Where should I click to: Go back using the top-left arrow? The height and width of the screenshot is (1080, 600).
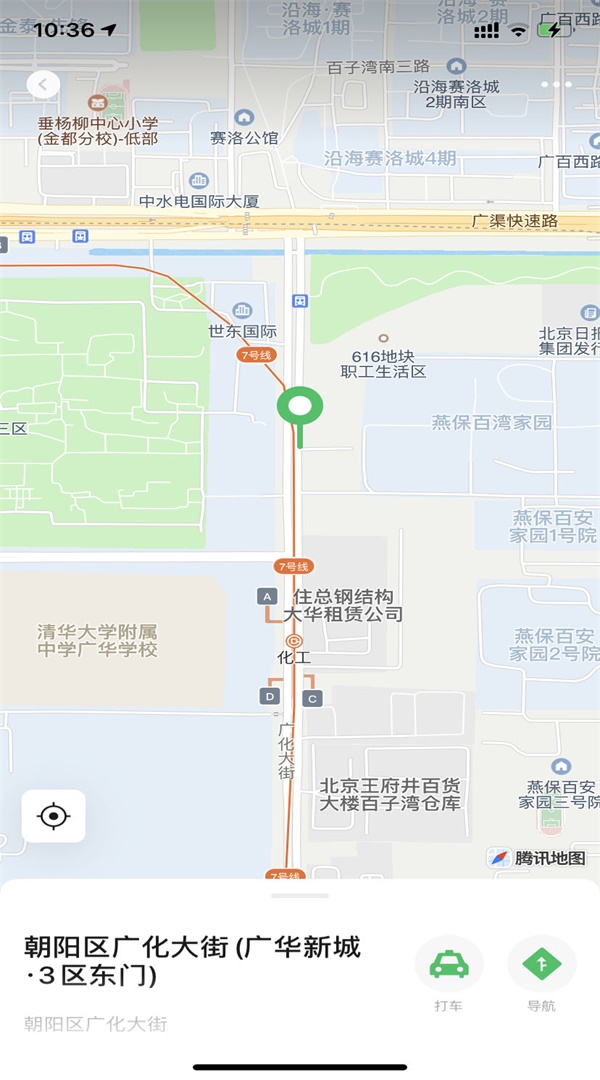[x=43, y=85]
